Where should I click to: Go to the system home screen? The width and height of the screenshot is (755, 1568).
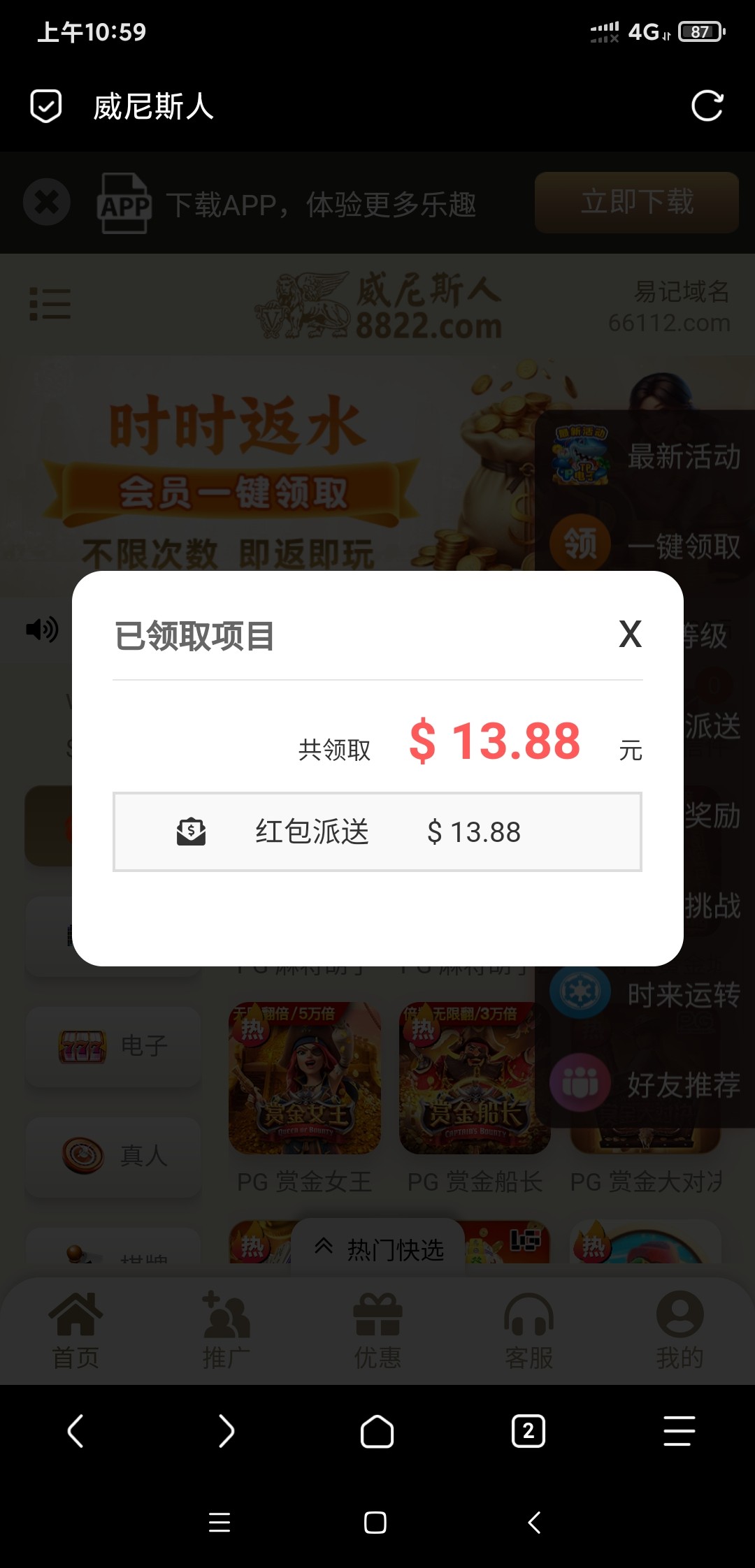[x=375, y=1523]
